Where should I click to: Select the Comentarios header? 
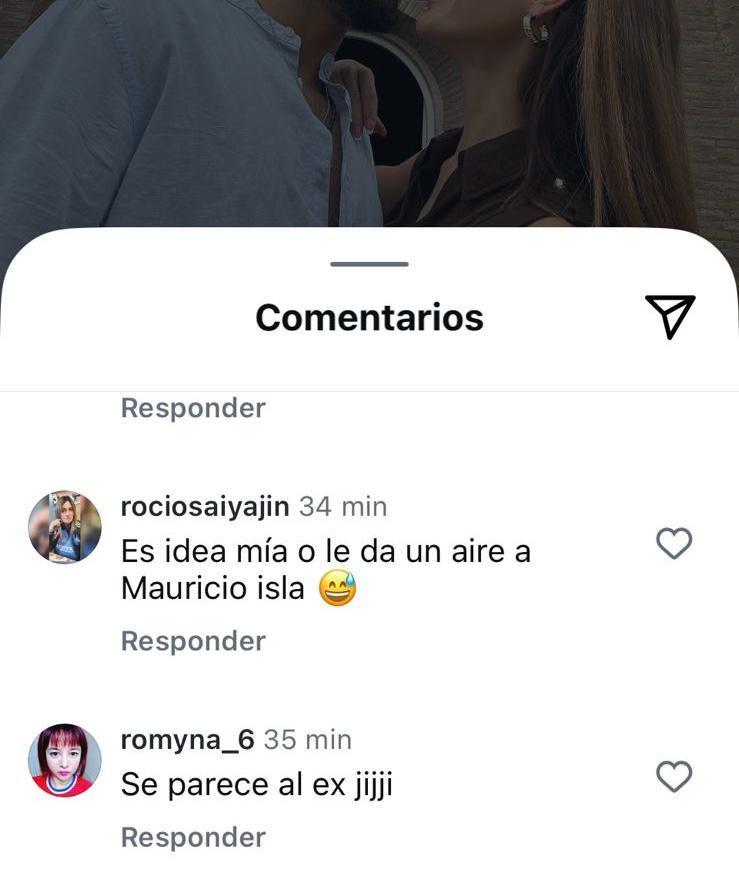[369, 316]
